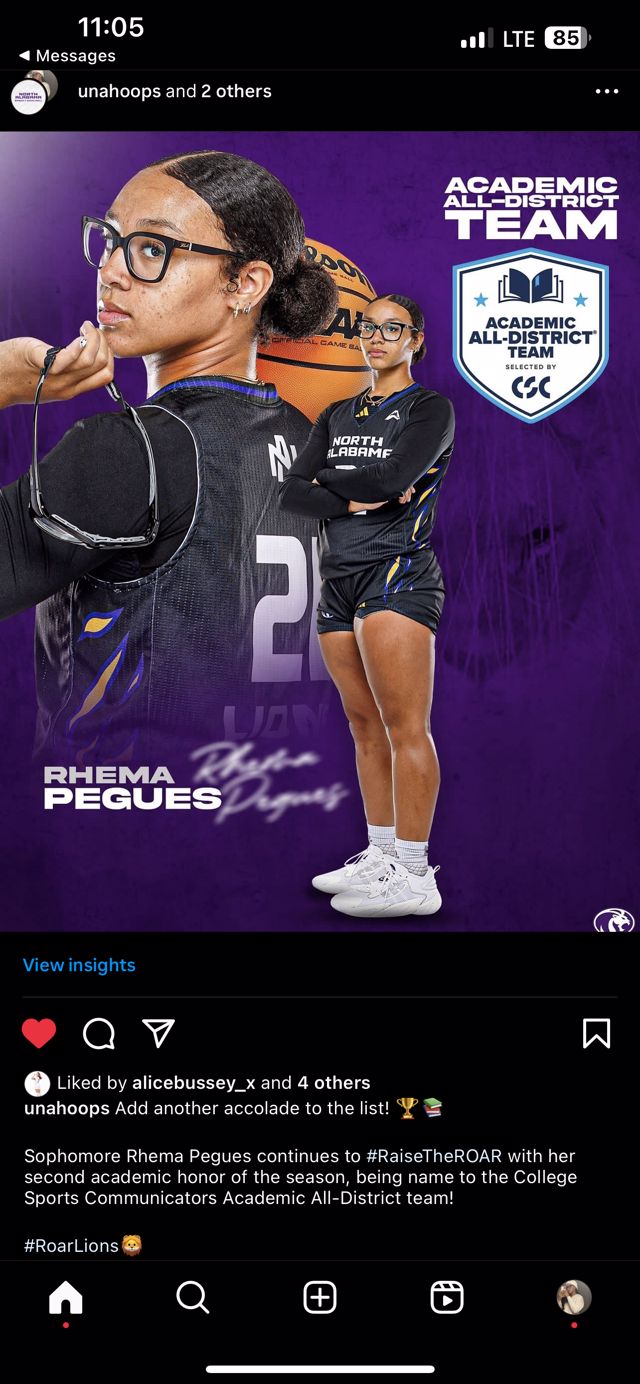Switch to the Search tab

[x=192, y=1297]
